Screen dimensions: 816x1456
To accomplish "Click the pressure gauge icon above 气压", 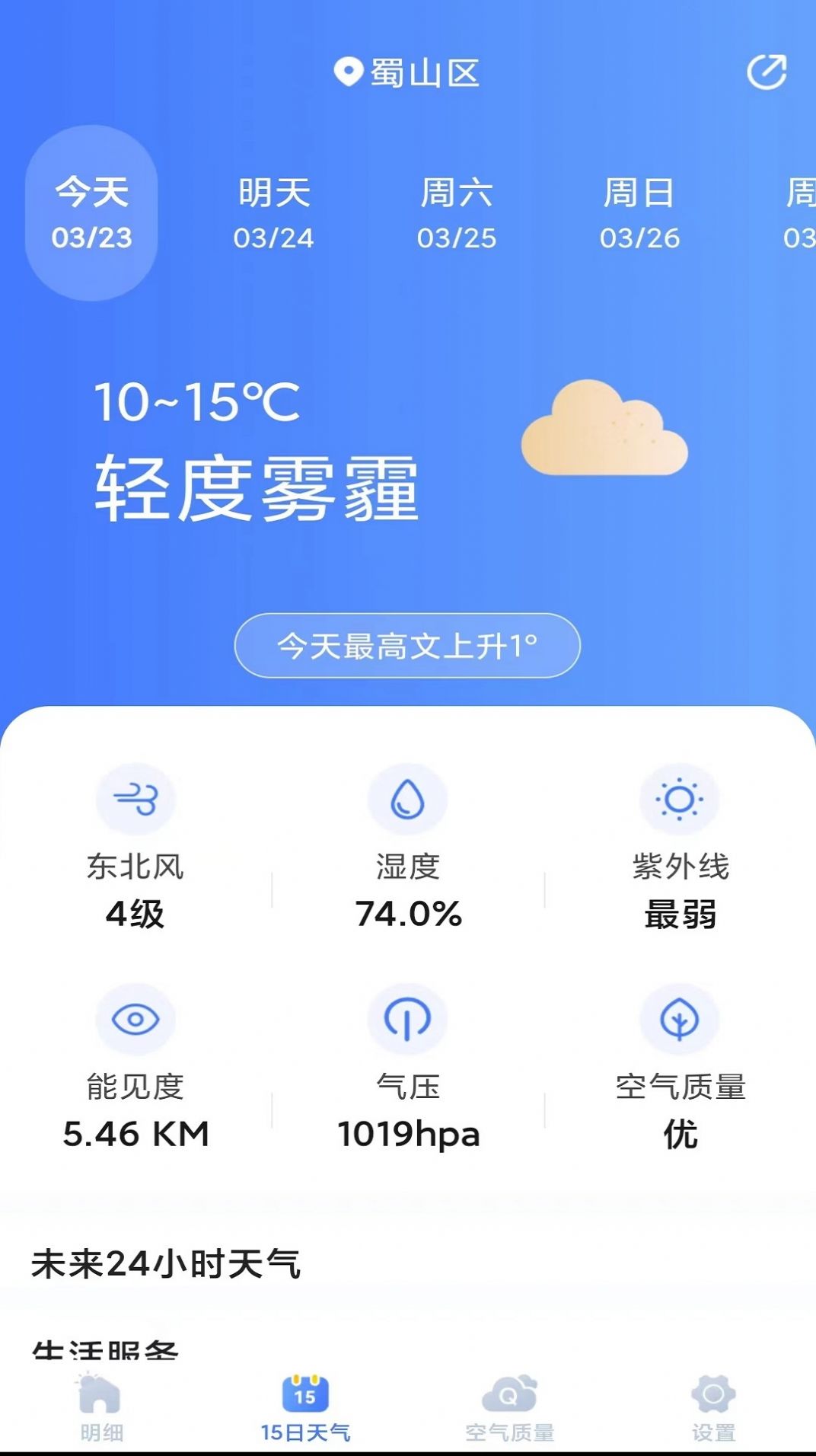I will point(407,1018).
